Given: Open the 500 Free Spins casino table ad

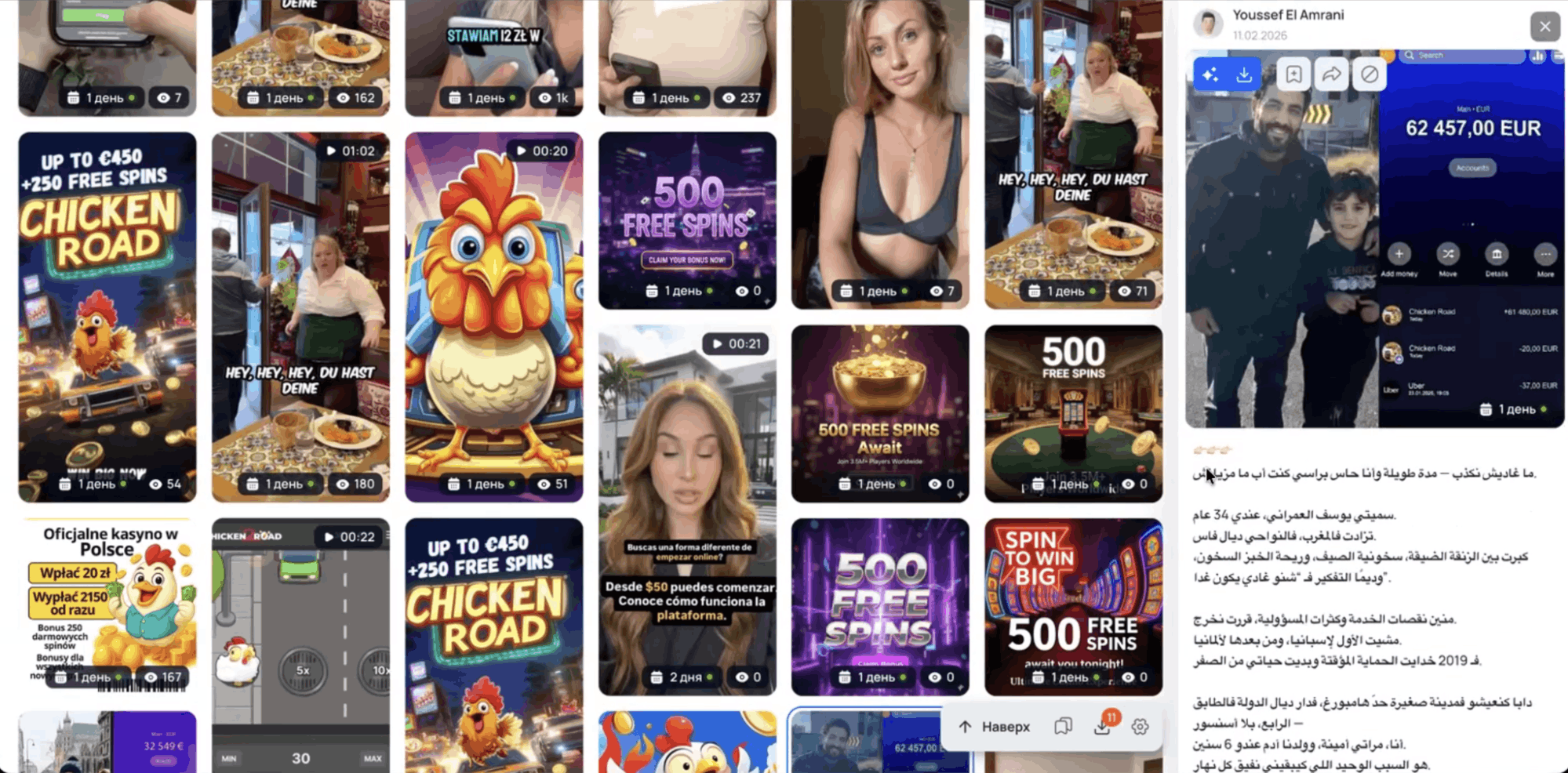Looking at the screenshot, I should coord(1073,412).
